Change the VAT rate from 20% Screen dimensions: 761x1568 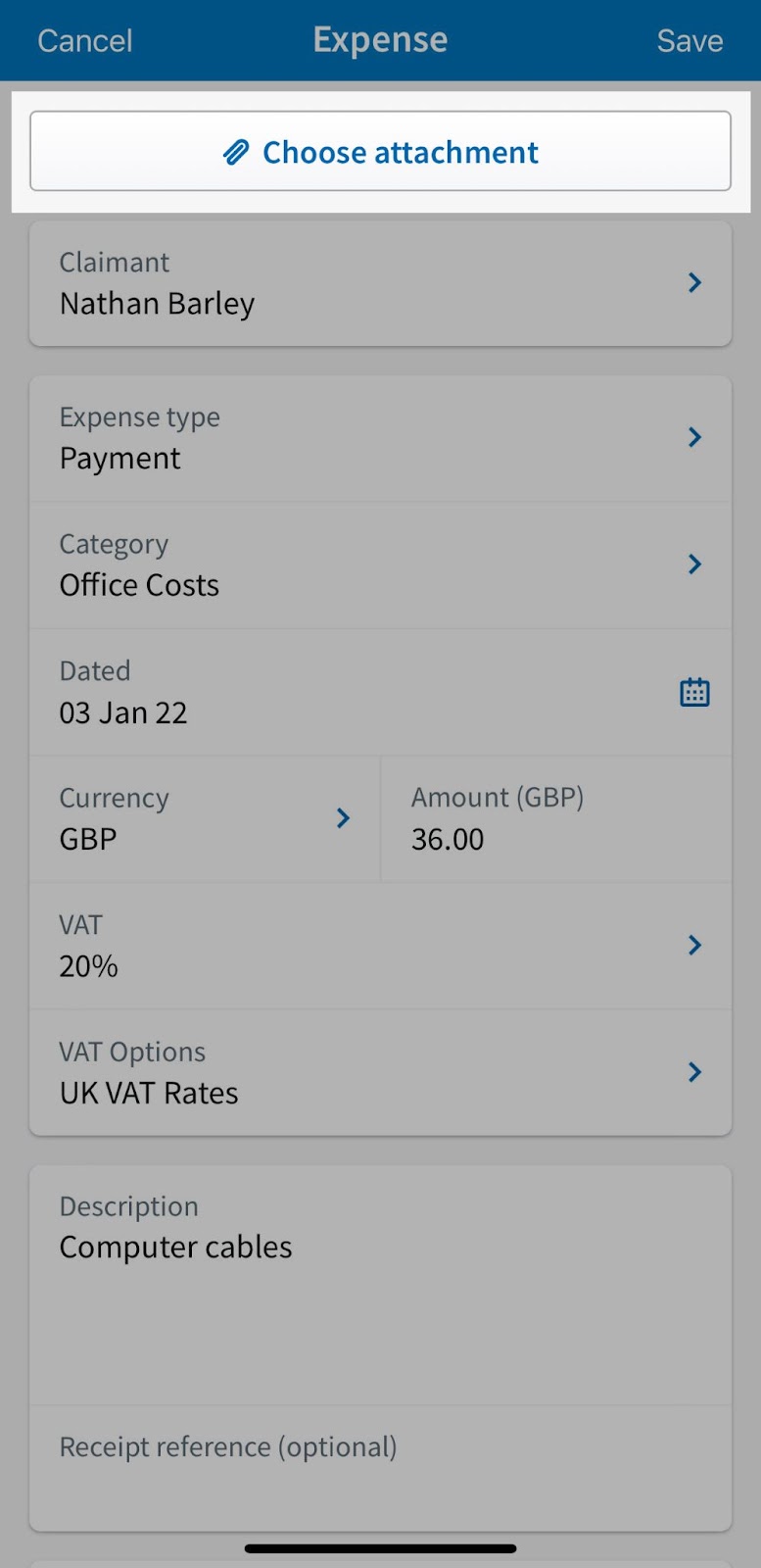pyautogui.click(x=380, y=945)
